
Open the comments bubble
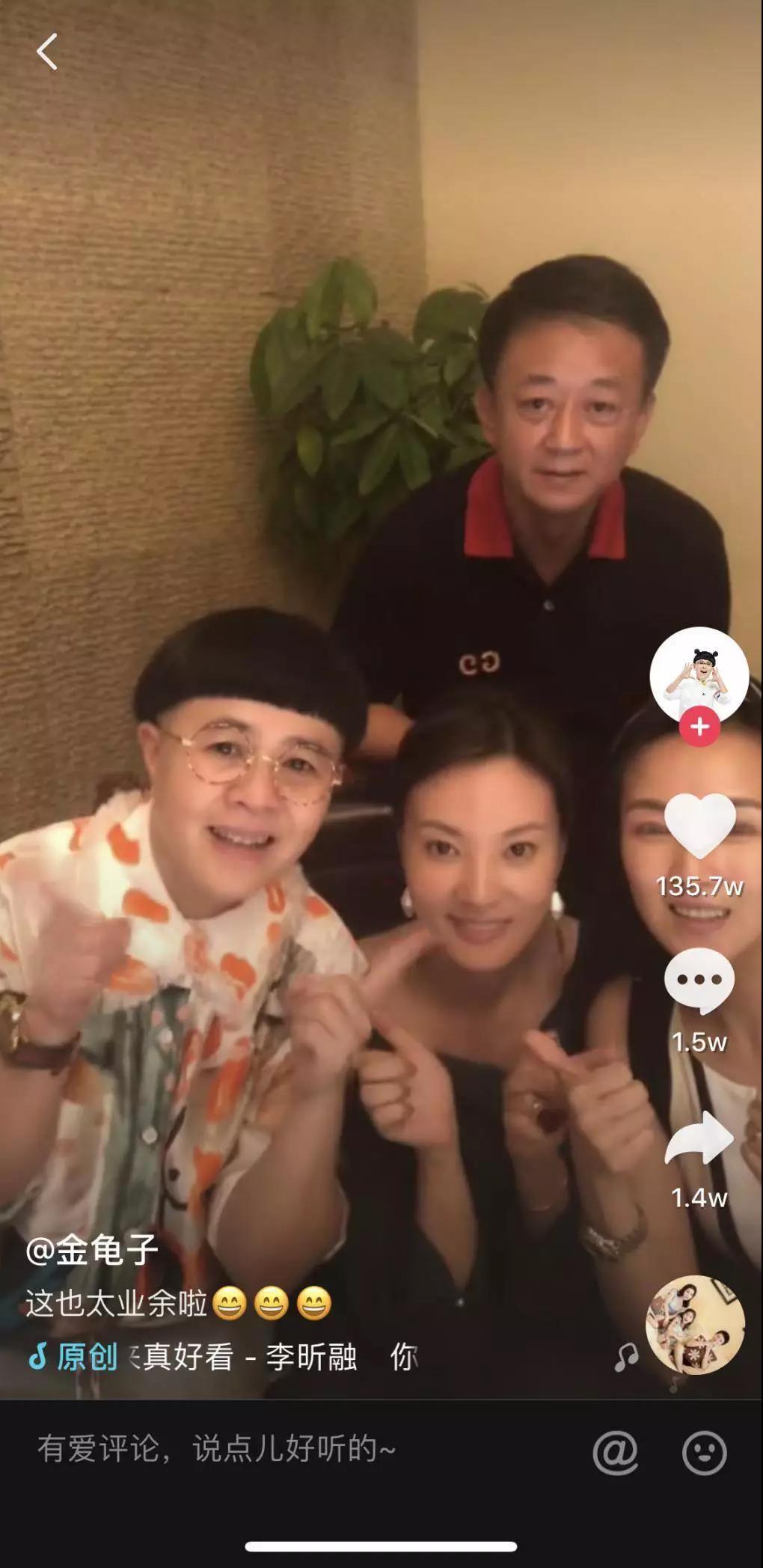coord(699,982)
